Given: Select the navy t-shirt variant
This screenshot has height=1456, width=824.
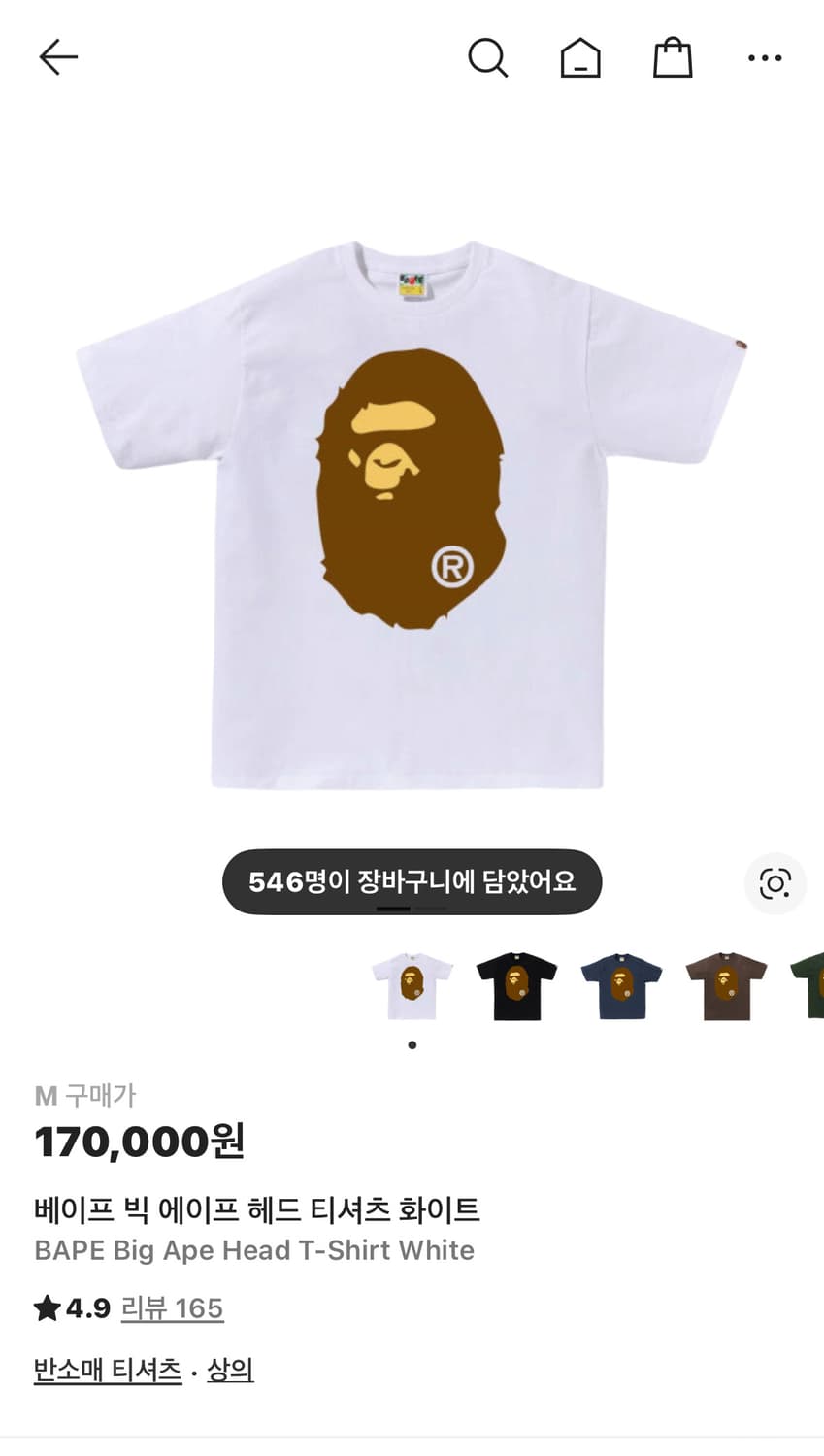Looking at the screenshot, I should (621, 983).
